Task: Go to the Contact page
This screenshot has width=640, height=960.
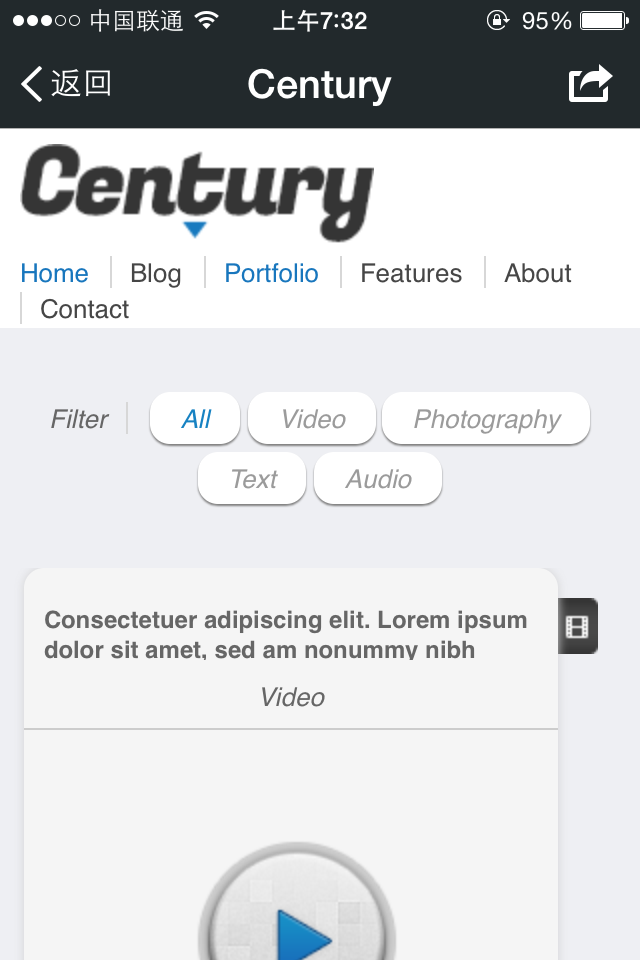Action: [85, 309]
